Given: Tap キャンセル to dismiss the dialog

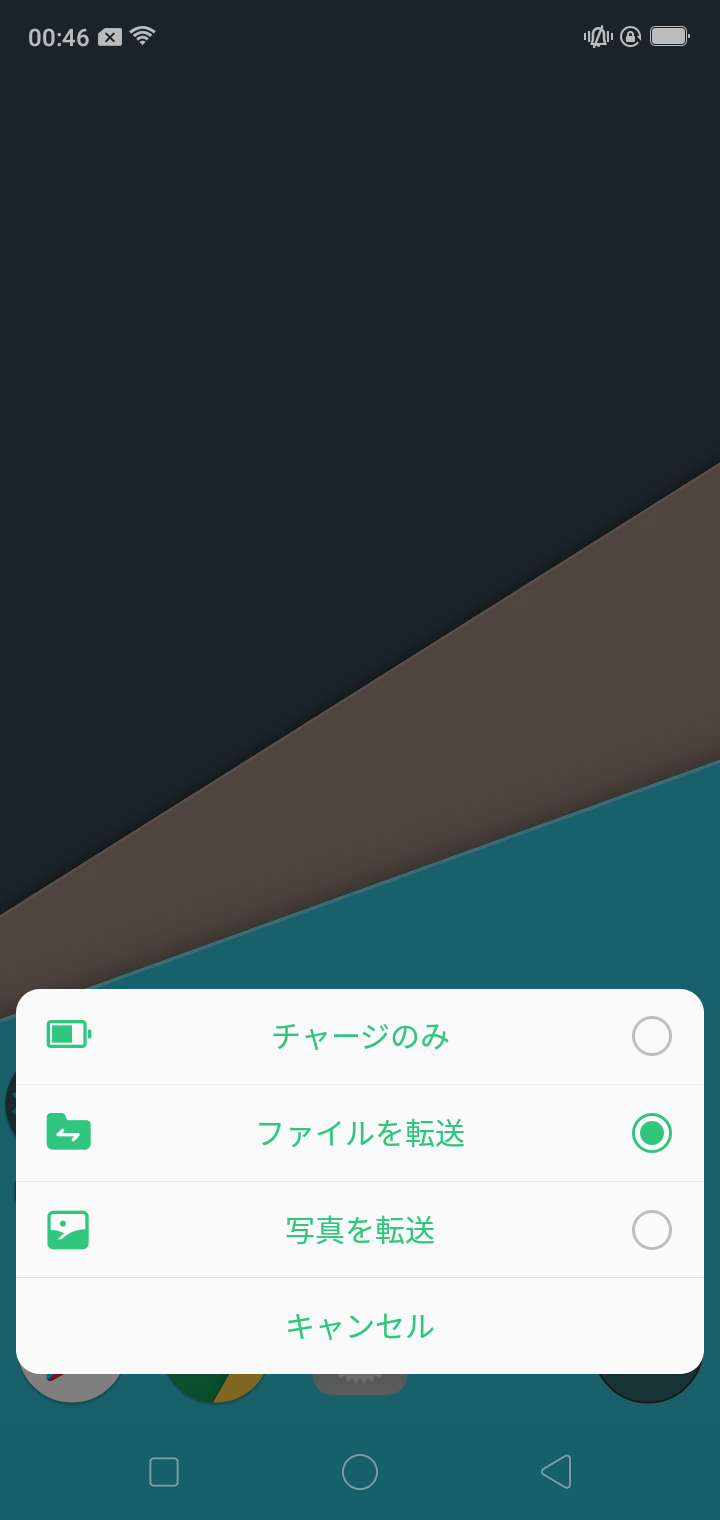Looking at the screenshot, I should pos(360,1326).
